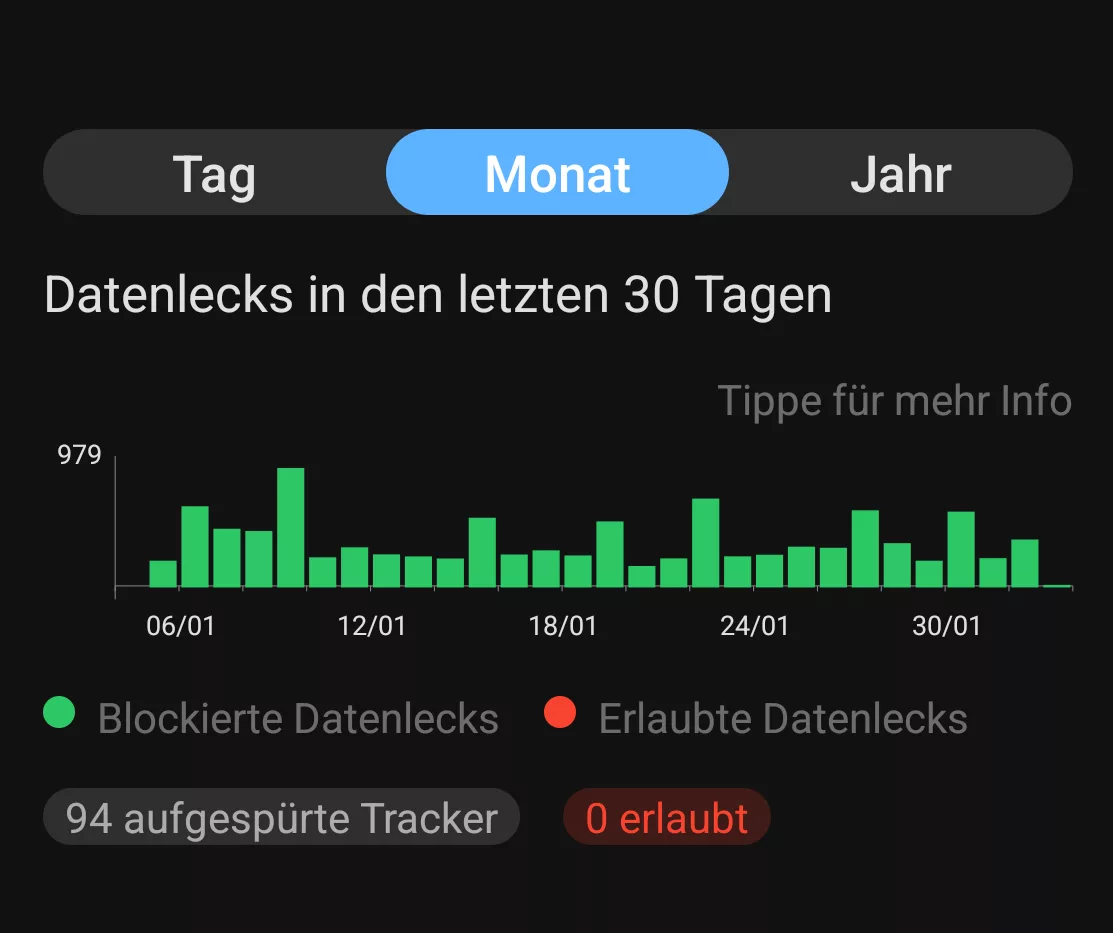Select the Monat segment
Screen dimensions: 1113x933
pyautogui.click(x=557, y=173)
